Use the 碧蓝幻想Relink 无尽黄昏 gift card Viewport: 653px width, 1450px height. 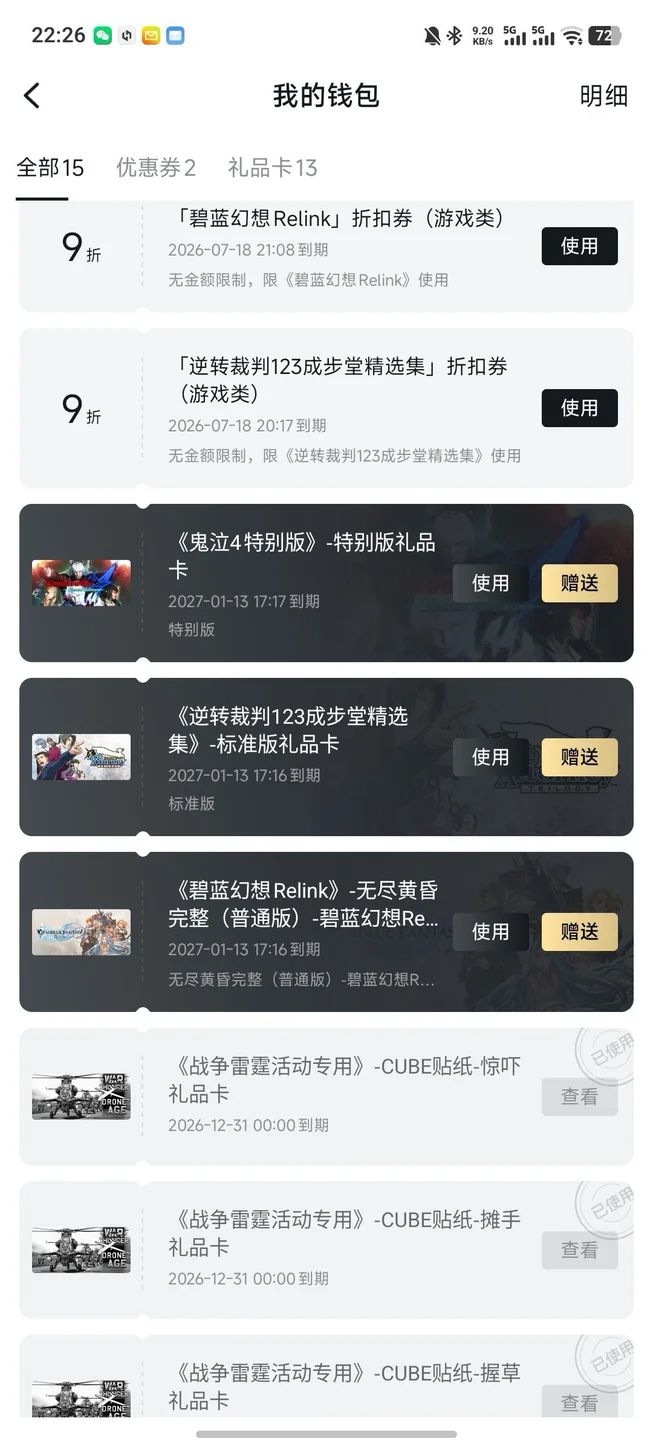(491, 931)
